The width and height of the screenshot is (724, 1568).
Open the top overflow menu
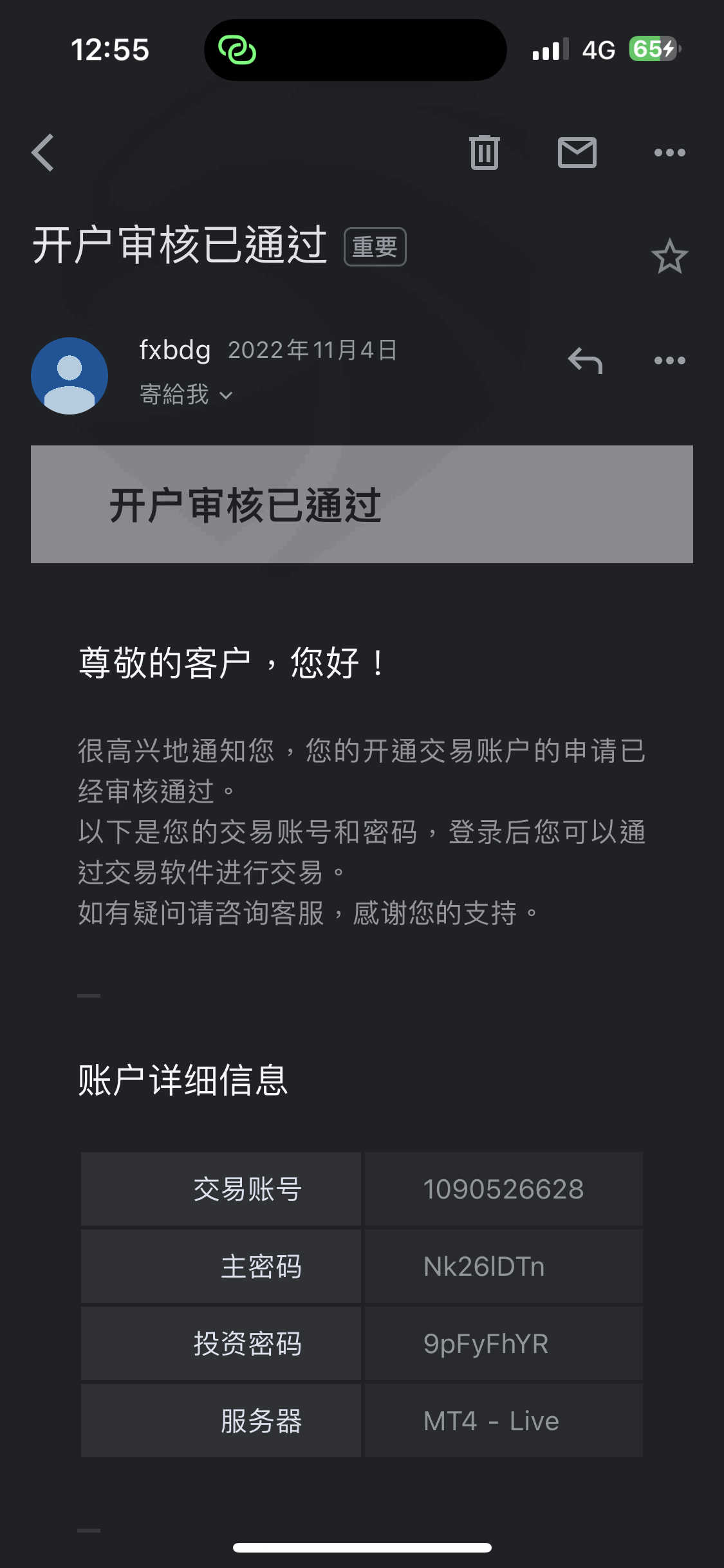(x=669, y=153)
